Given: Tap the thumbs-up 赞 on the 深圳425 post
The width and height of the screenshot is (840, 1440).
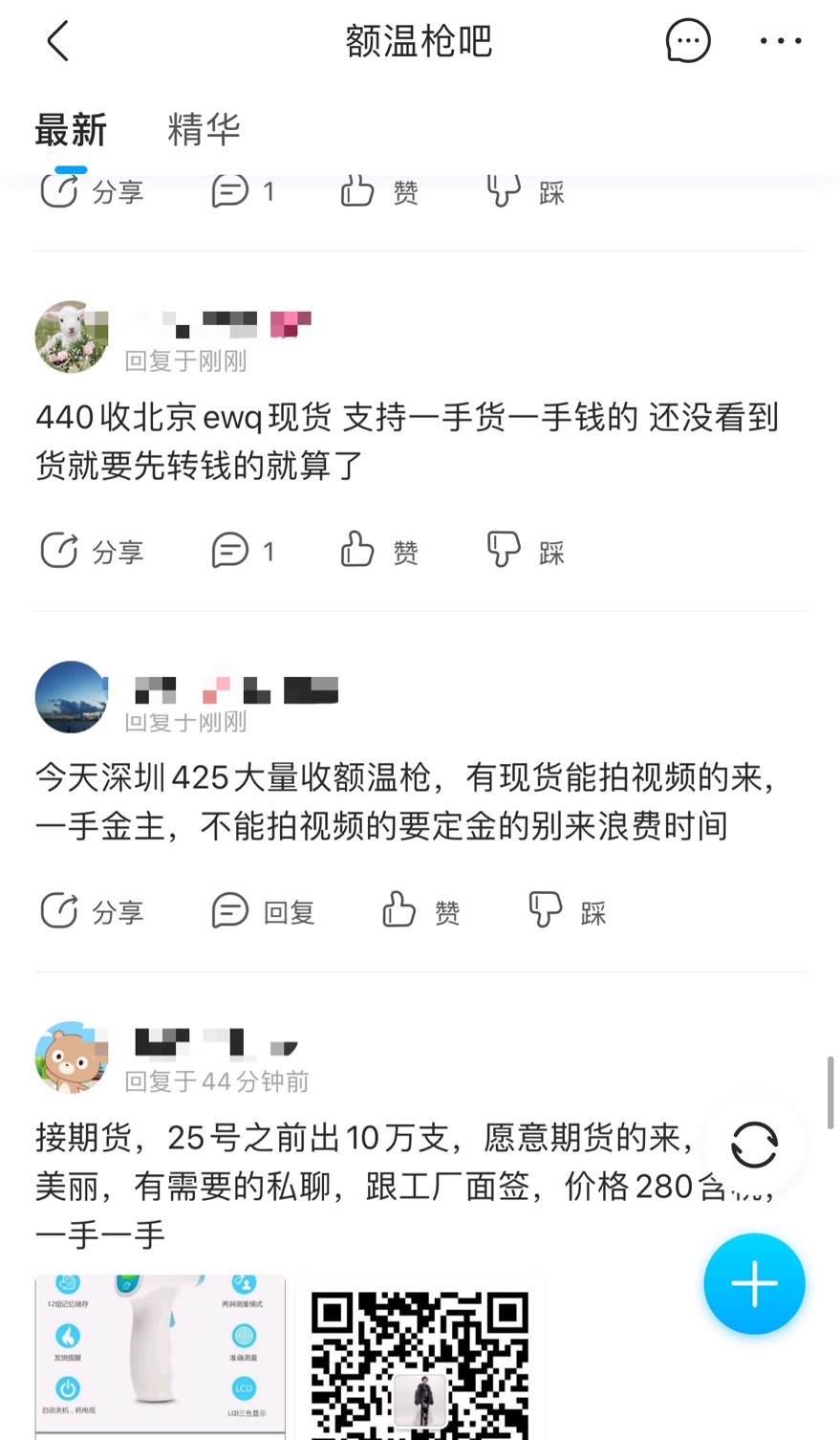Looking at the screenshot, I should click(420, 911).
